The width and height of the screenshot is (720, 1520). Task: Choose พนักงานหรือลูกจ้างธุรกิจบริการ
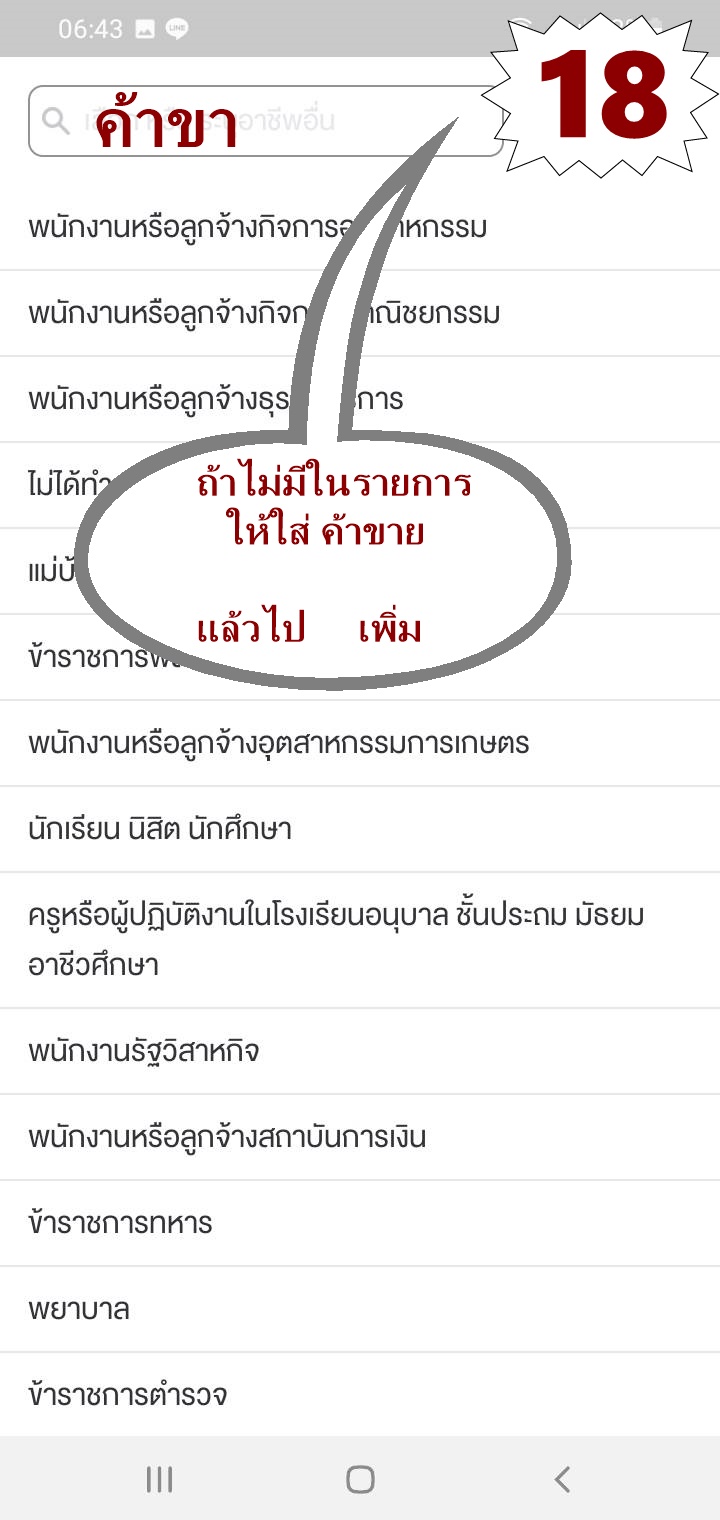pyautogui.click(x=150, y=400)
